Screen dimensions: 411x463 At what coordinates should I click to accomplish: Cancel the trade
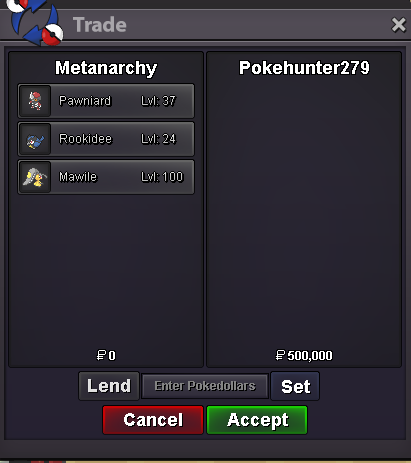[153, 420]
